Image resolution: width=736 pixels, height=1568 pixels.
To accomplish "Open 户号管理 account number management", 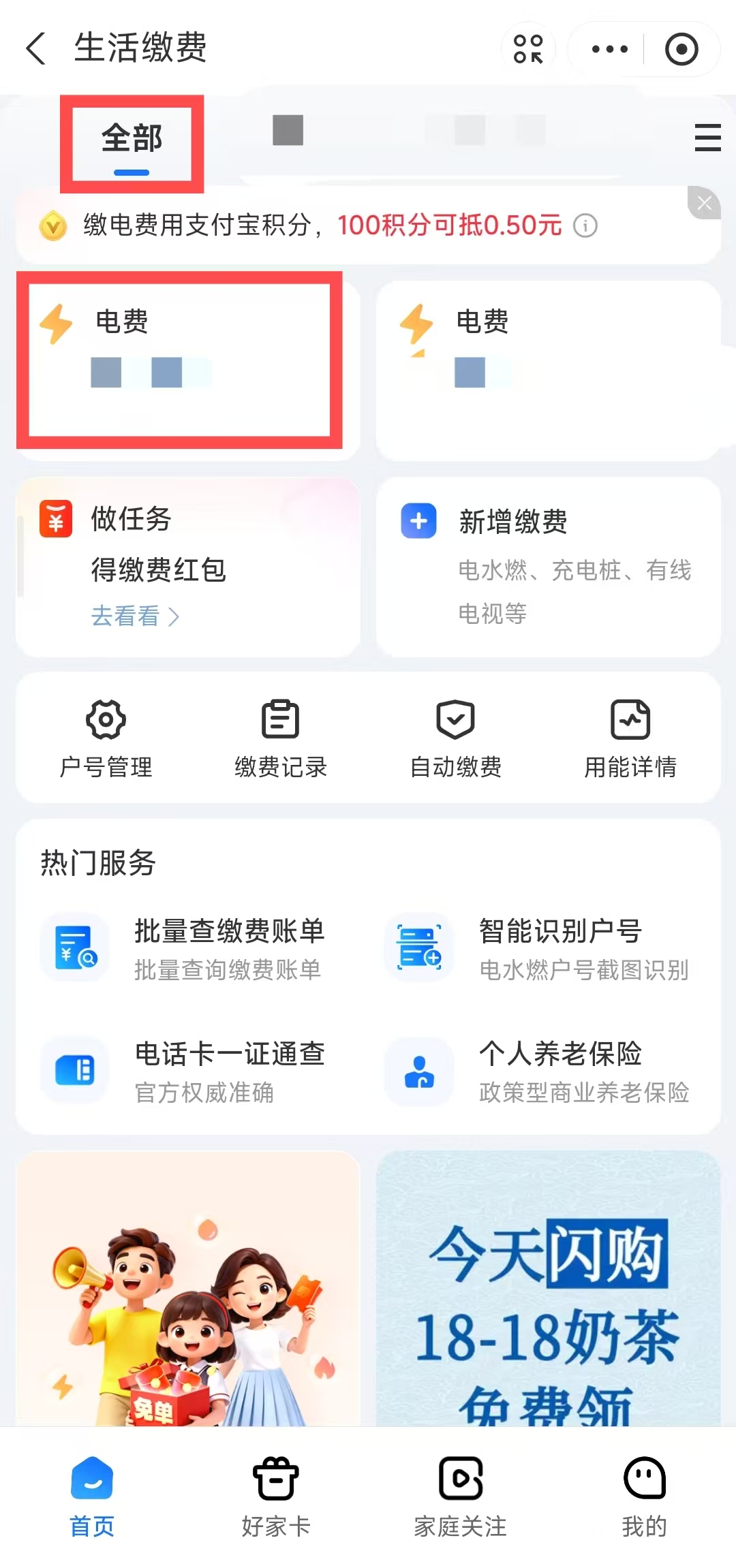I will 106,739.
